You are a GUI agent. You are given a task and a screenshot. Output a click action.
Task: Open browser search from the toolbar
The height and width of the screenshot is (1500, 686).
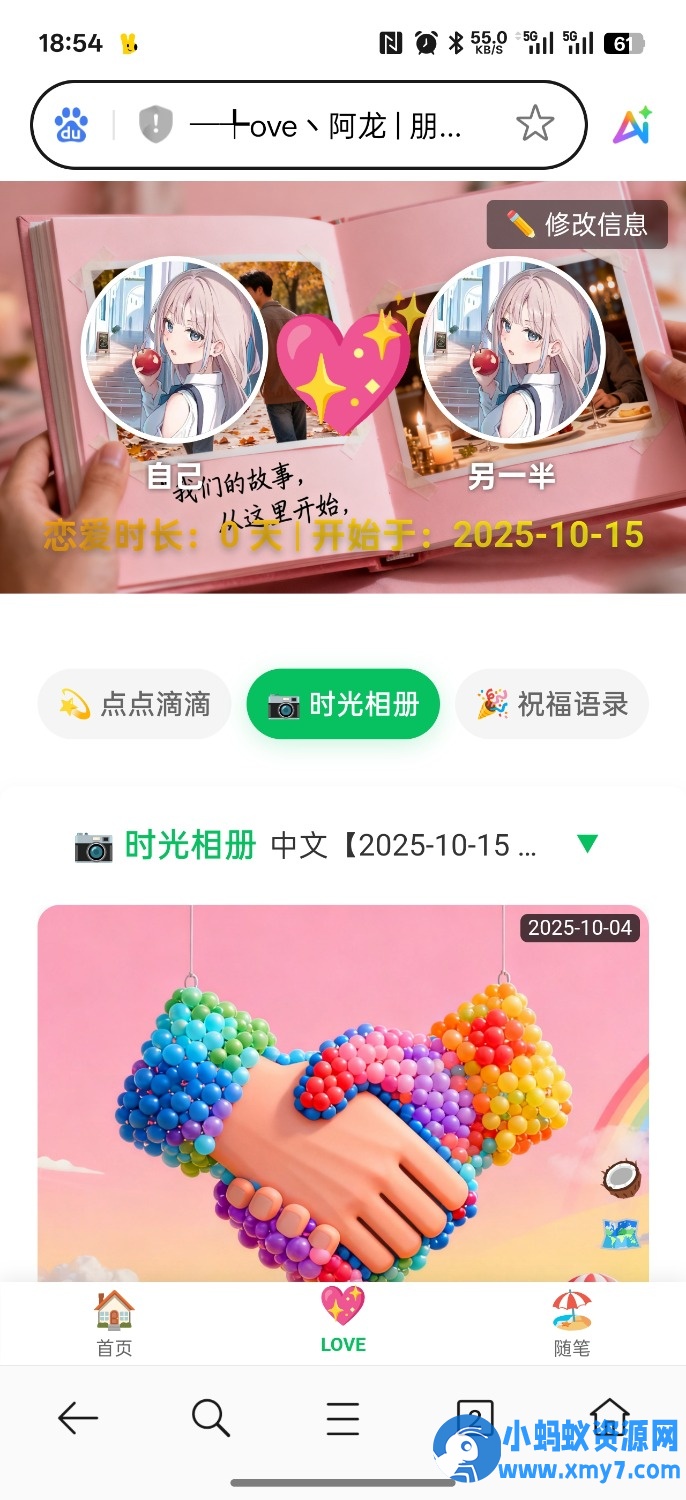point(210,1418)
